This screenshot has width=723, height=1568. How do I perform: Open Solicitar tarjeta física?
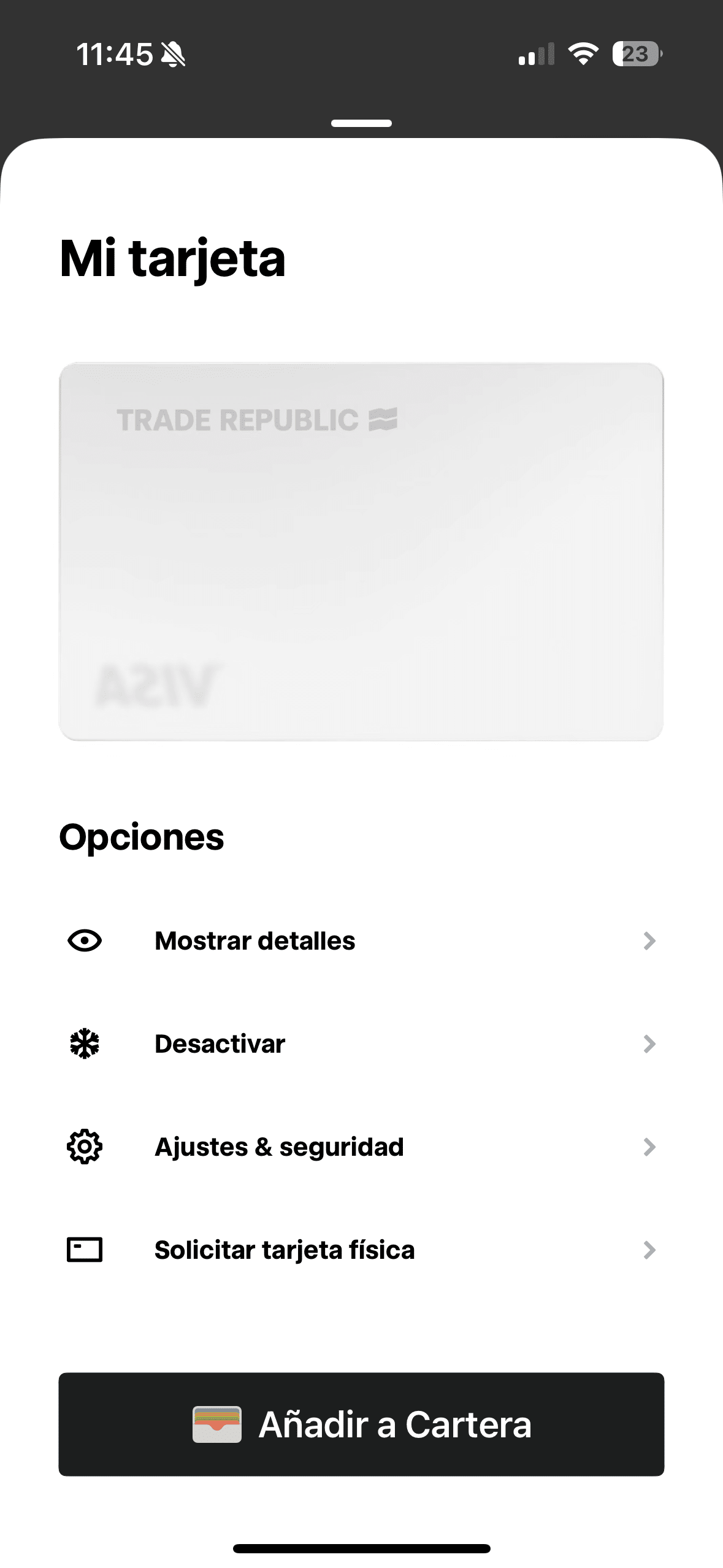tap(361, 1250)
